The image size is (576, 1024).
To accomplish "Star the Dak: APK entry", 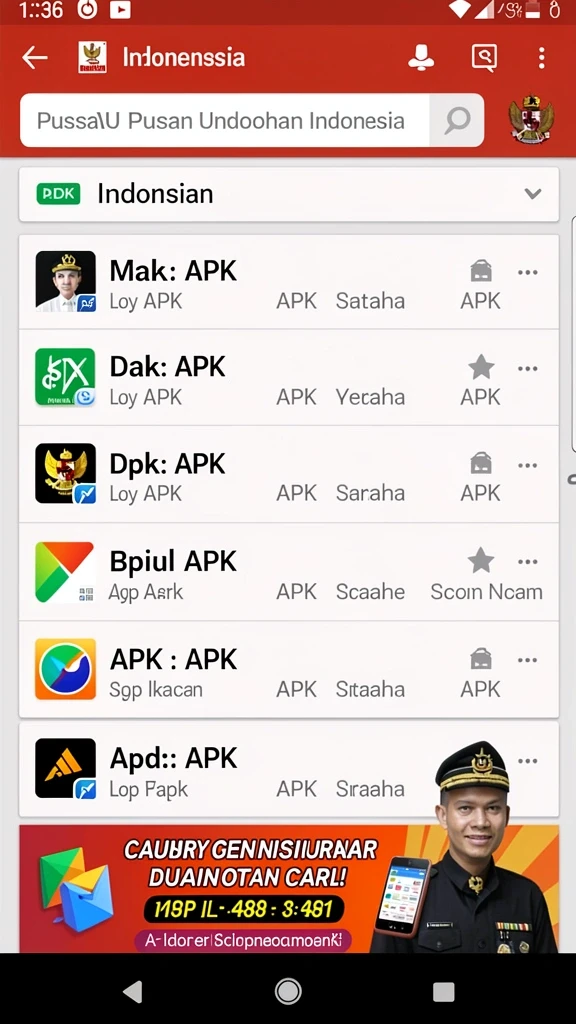I will pos(481,368).
